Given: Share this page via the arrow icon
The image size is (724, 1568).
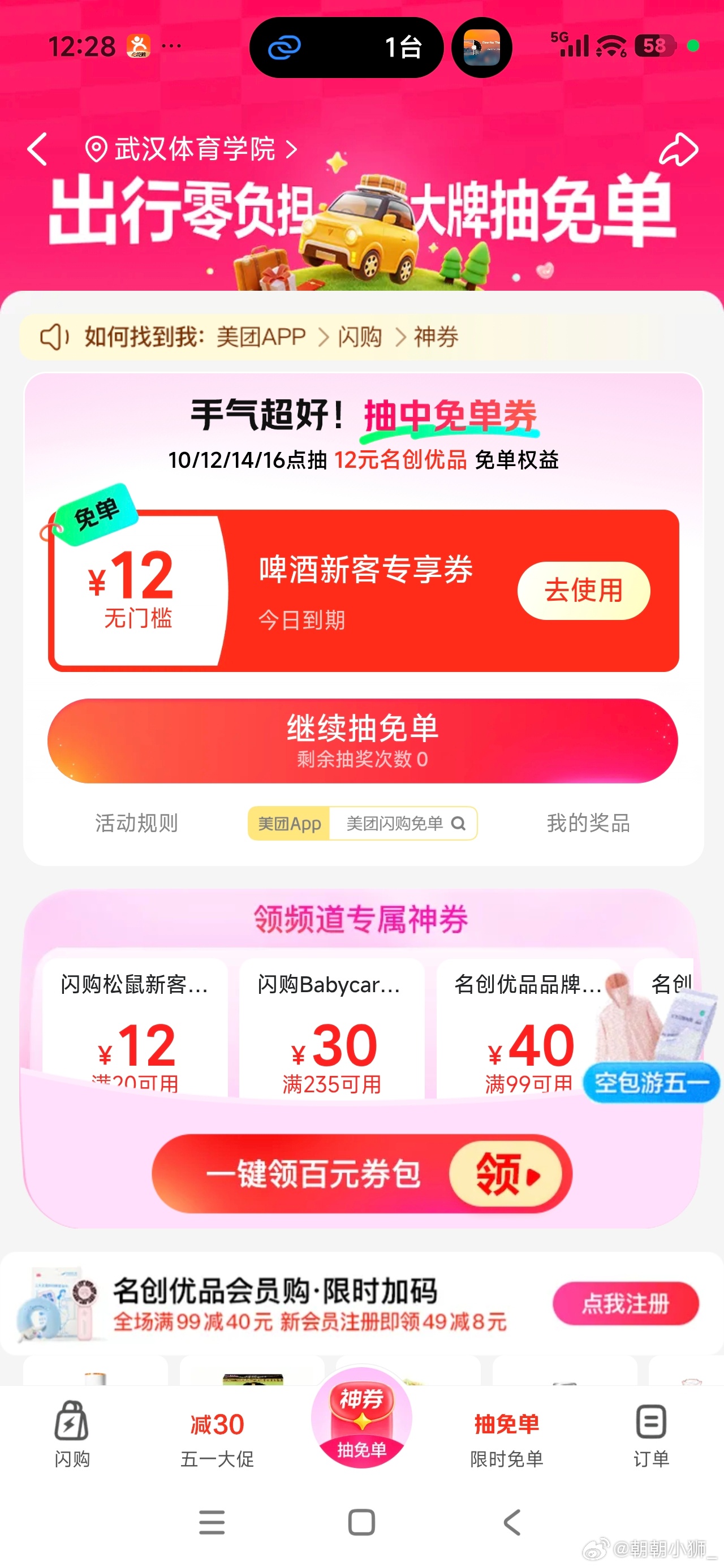Looking at the screenshot, I should [x=678, y=149].
